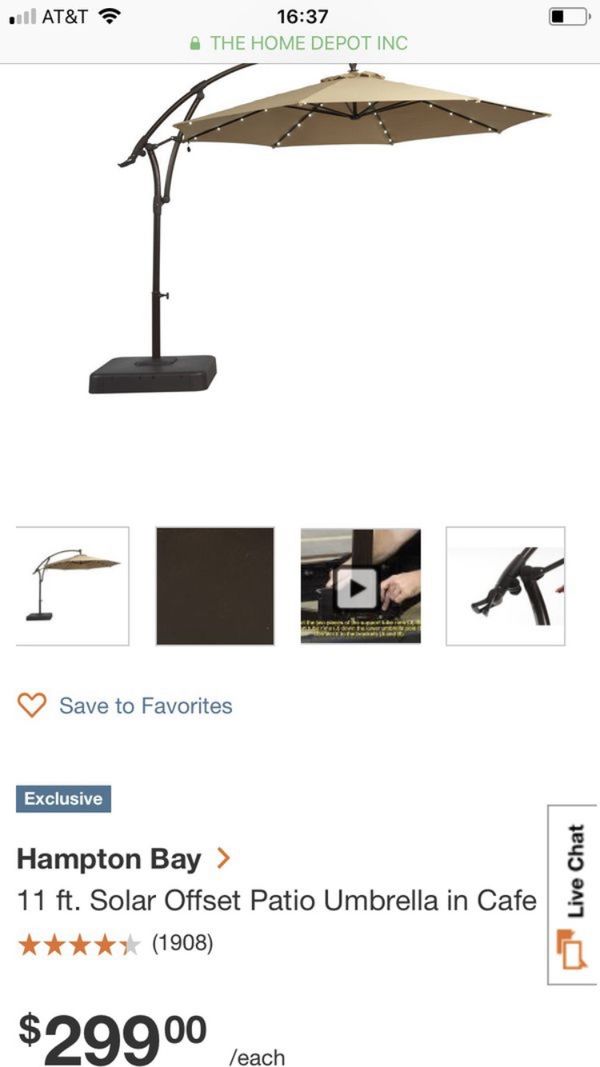This screenshot has height=1067, width=600.
Task: Open the 1908 customer reviews
Action: click(116, 944)
